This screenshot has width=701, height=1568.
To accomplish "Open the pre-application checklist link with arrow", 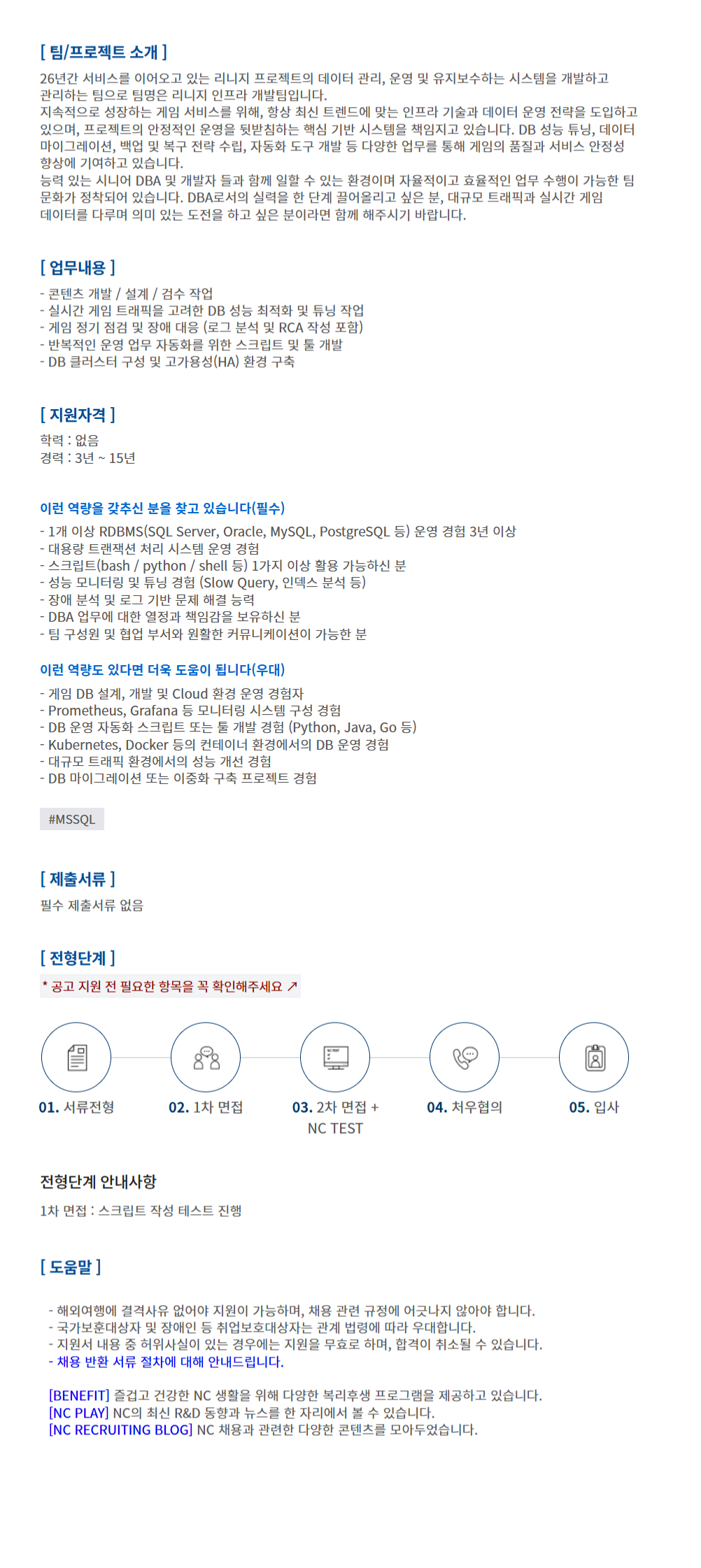I will point(170,986).
